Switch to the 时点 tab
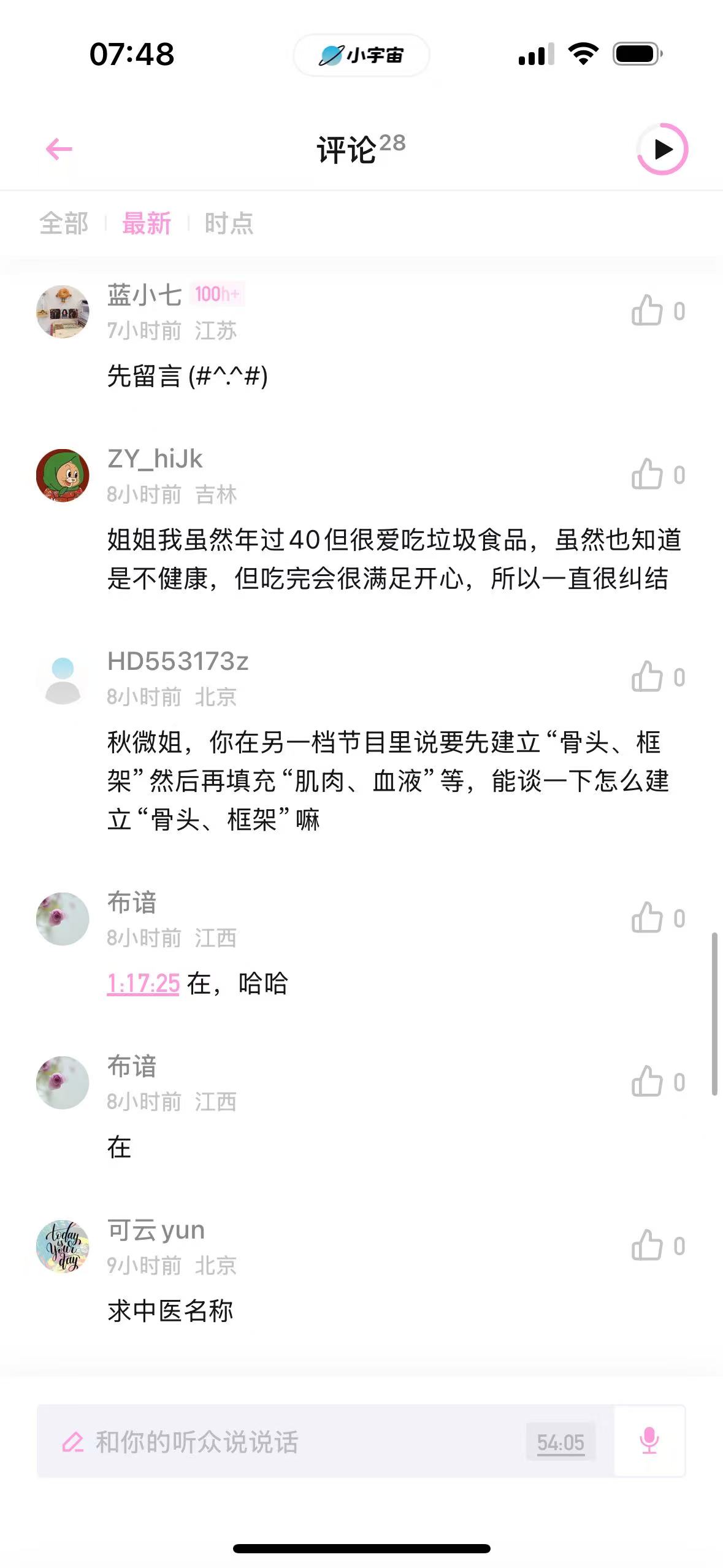This screenshot has height=1568, width=723. [229, 223]
